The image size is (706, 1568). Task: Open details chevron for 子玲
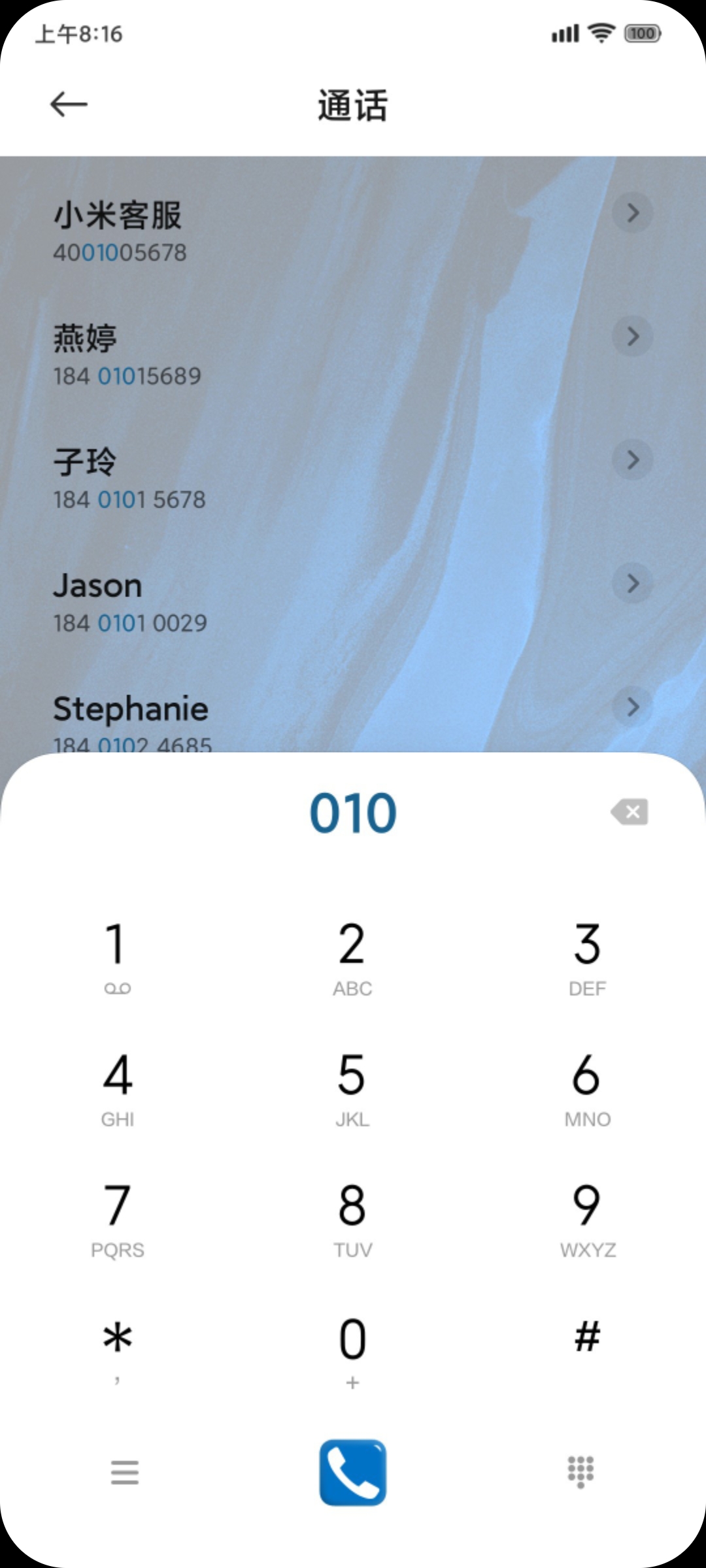click(x=632, y=460)
